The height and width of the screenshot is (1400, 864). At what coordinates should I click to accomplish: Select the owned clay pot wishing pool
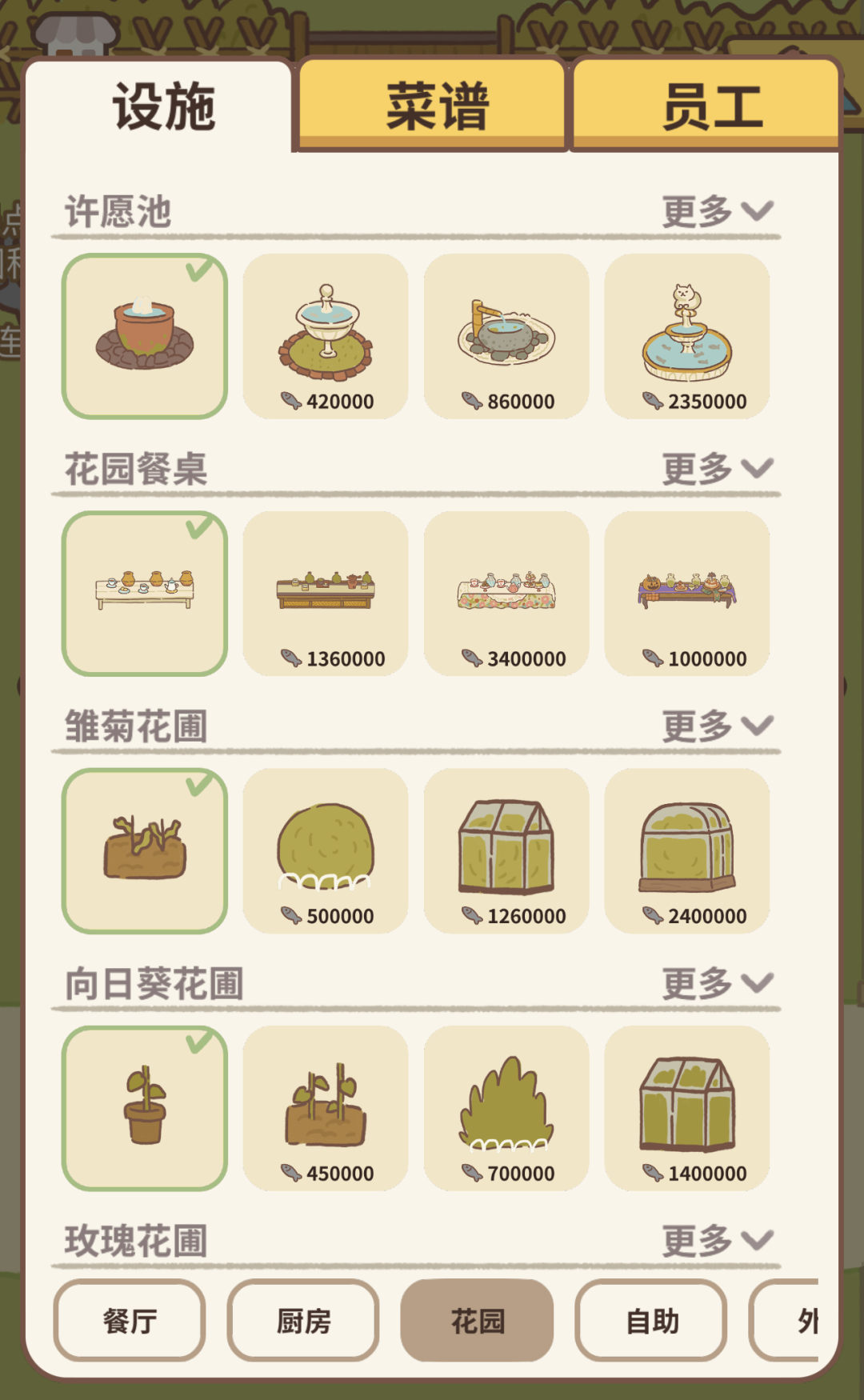click(x=145, y=337)
